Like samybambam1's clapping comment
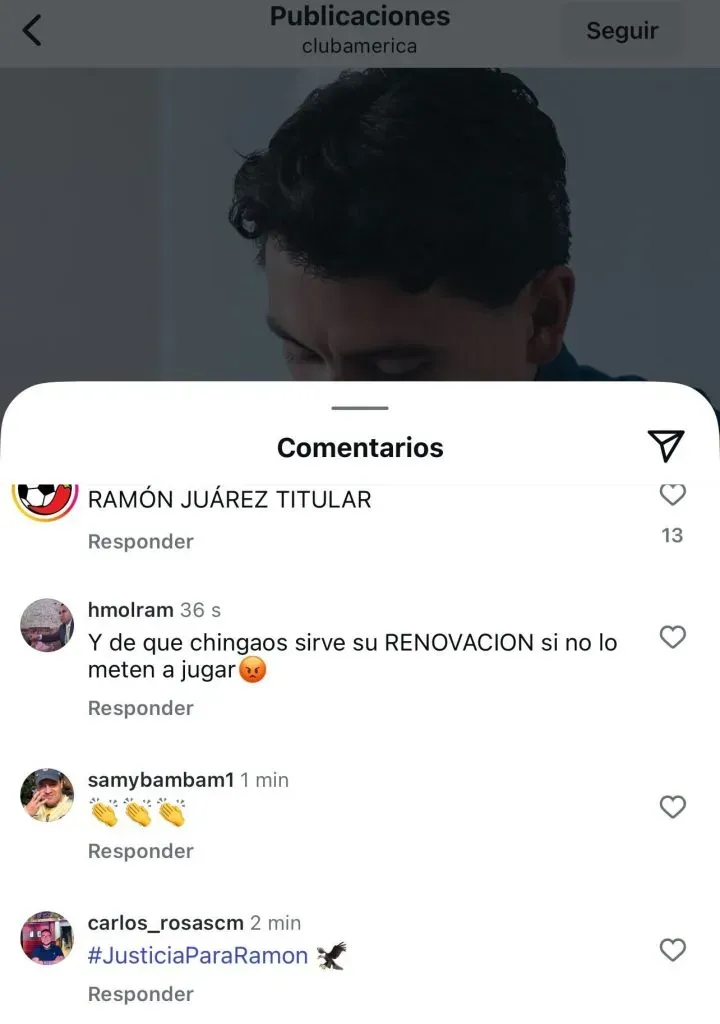The width and height of the screenshot is (720, 1024). pos(673,807)
